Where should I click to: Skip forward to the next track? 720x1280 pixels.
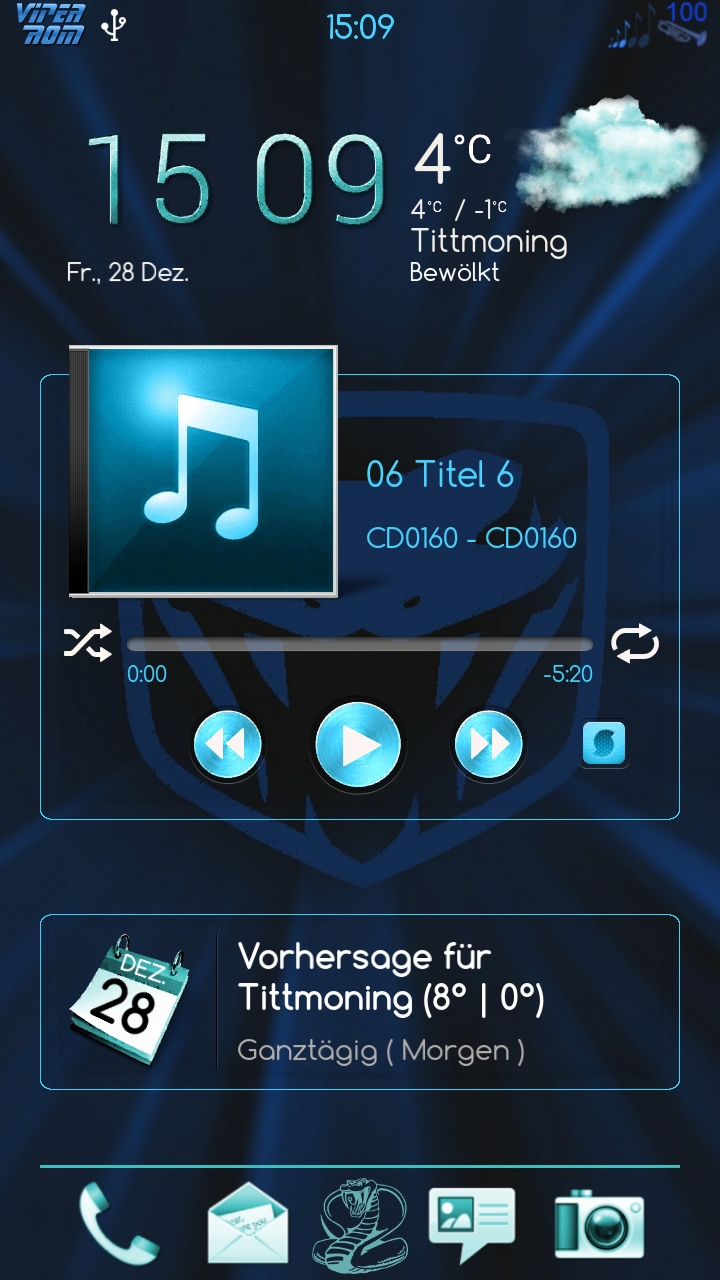[488, 744]
